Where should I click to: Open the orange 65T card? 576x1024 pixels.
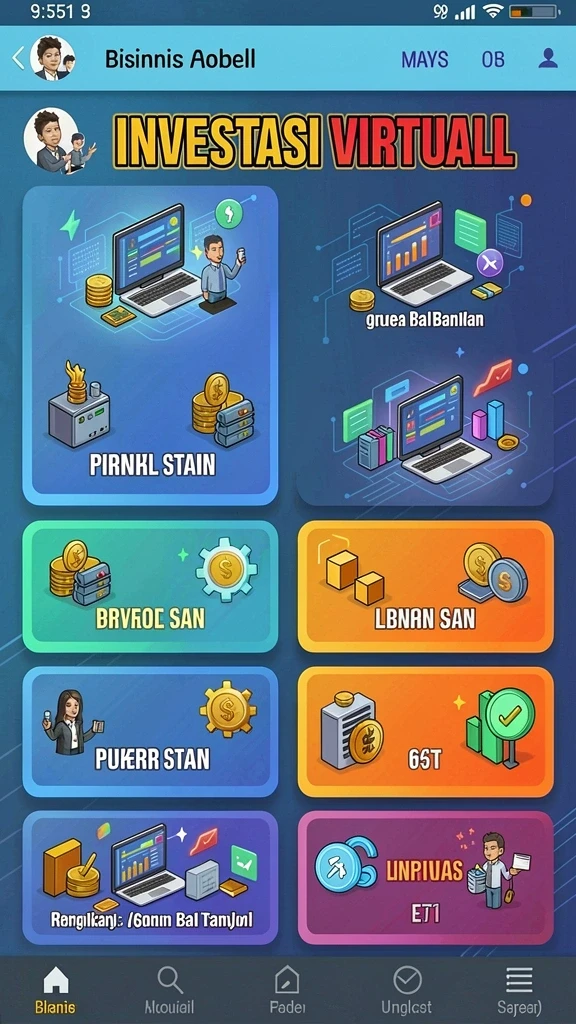click(425, 731)
